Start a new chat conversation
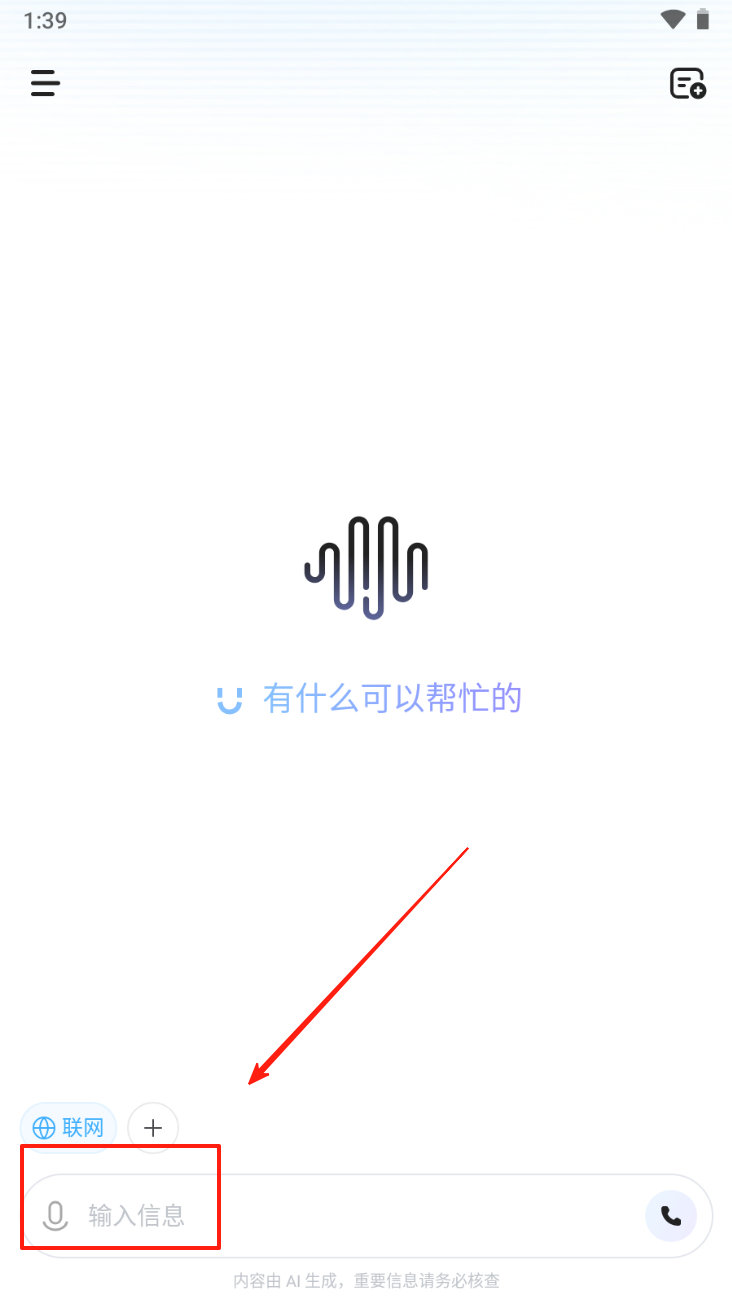The width and height of the screenshot is (732, 1304). [687, 84]
